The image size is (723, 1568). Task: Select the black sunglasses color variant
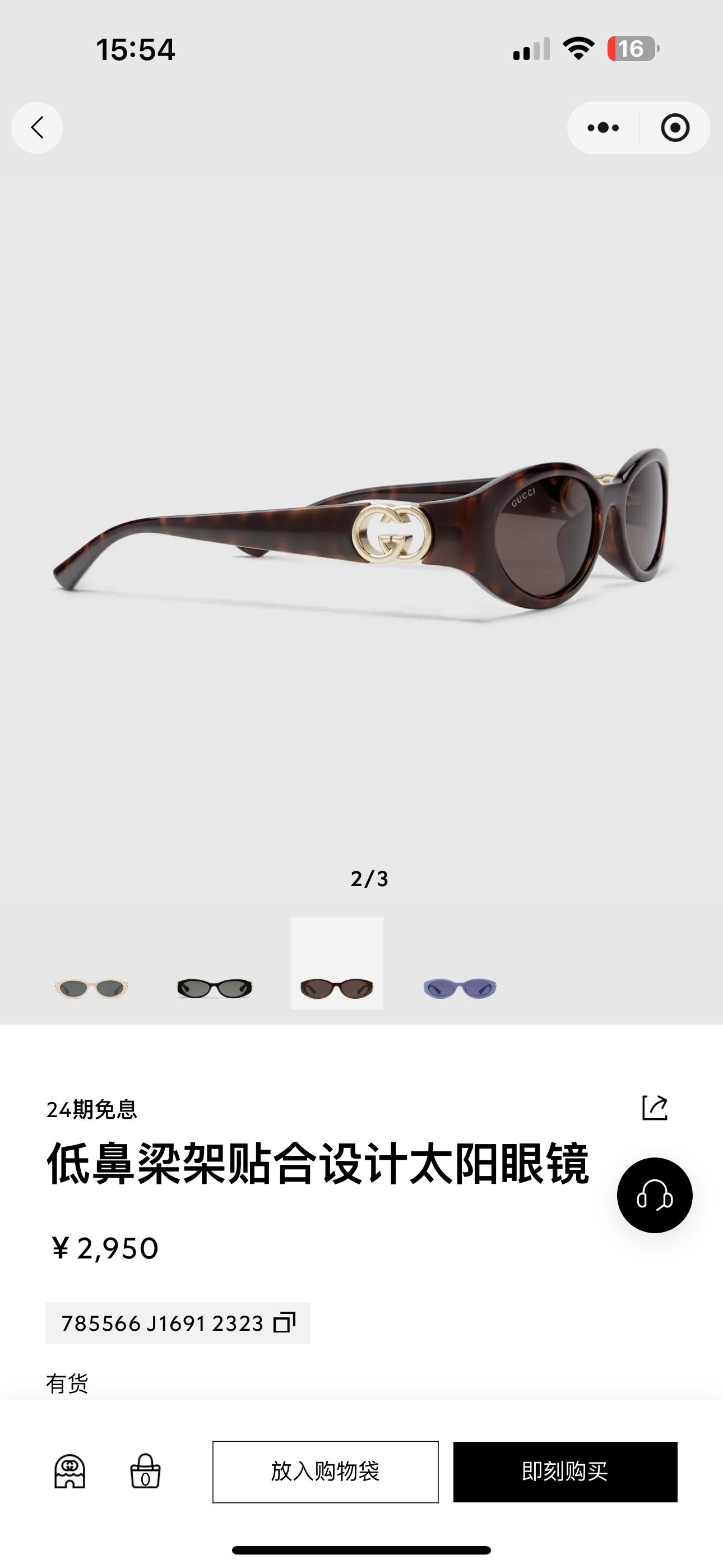coord(214,988)
